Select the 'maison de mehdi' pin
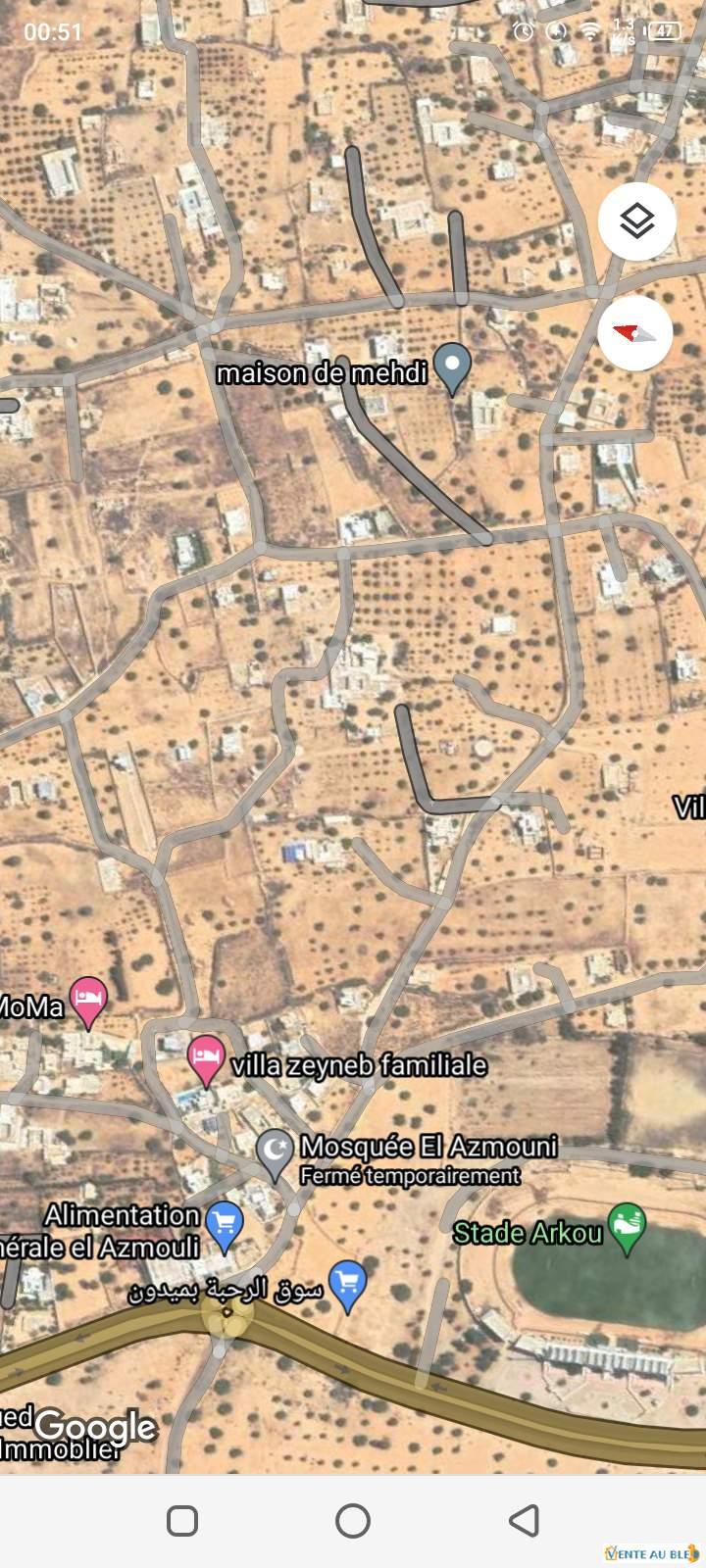Viewport: 706px width, 1568px height. coord(452,367)
